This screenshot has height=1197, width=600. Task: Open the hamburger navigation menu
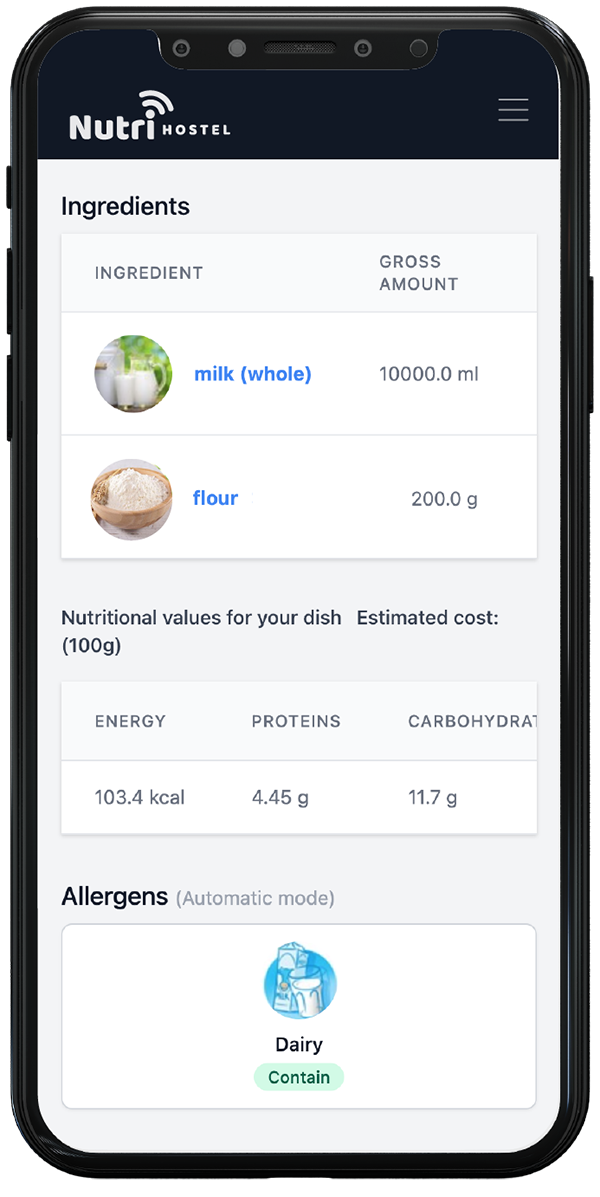click(x=513, y=110)
